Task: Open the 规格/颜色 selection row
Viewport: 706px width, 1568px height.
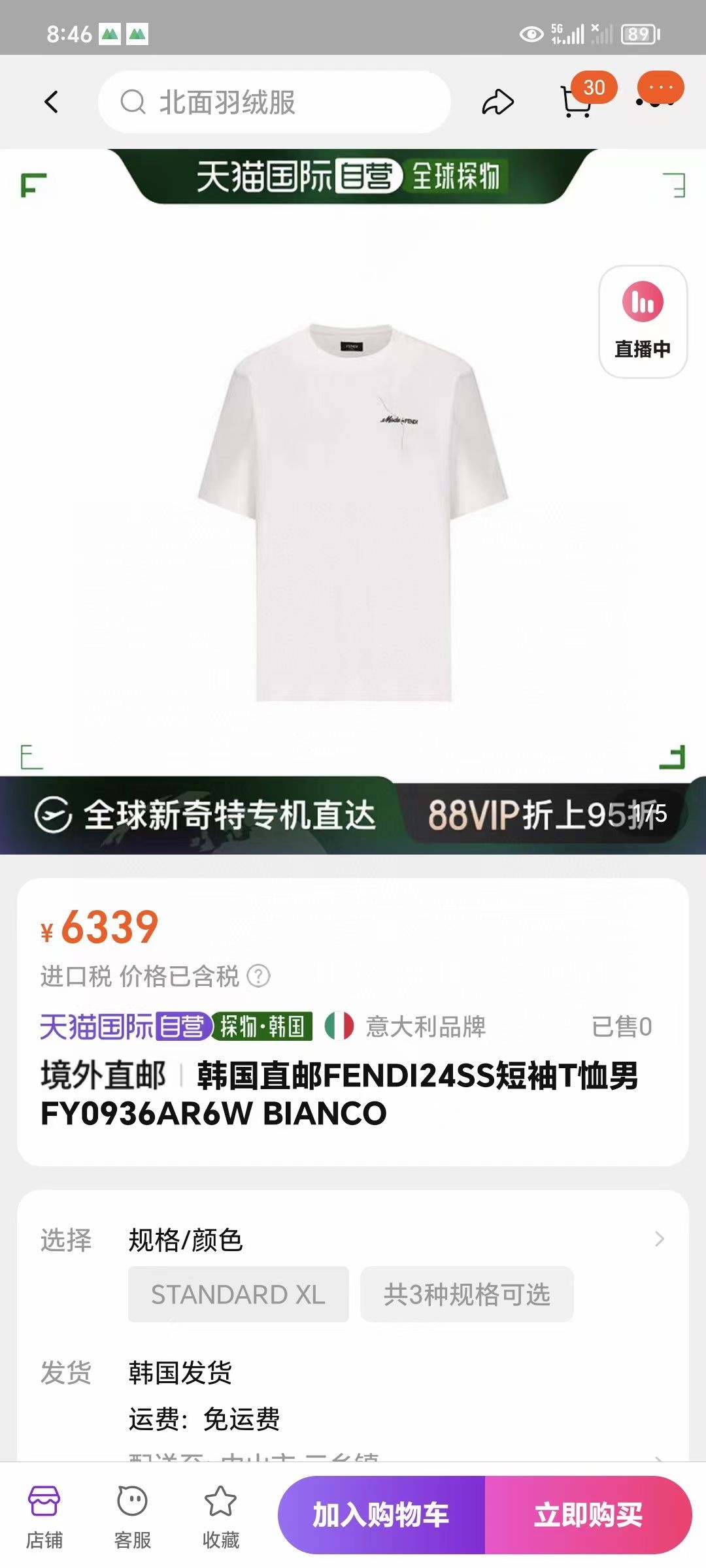Action: click(x=392, y=1239)
